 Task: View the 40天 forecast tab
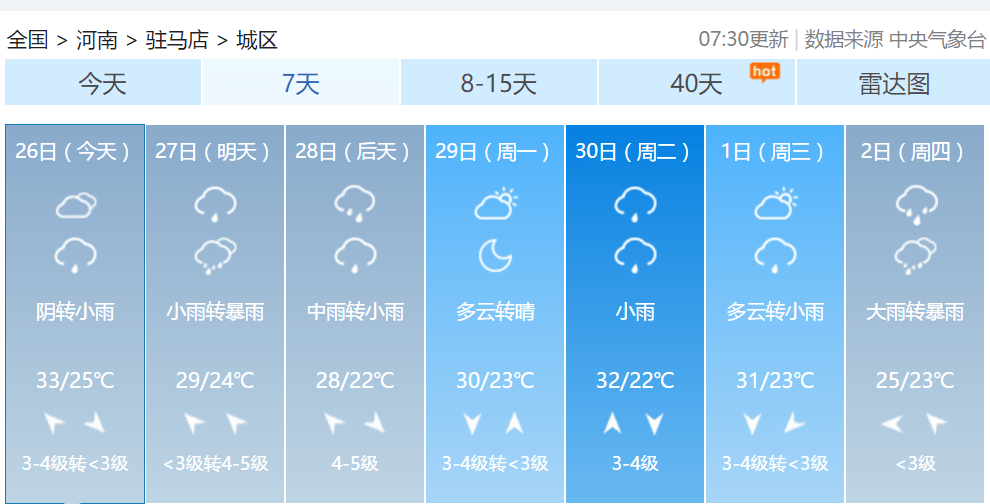tap(696, 83)
